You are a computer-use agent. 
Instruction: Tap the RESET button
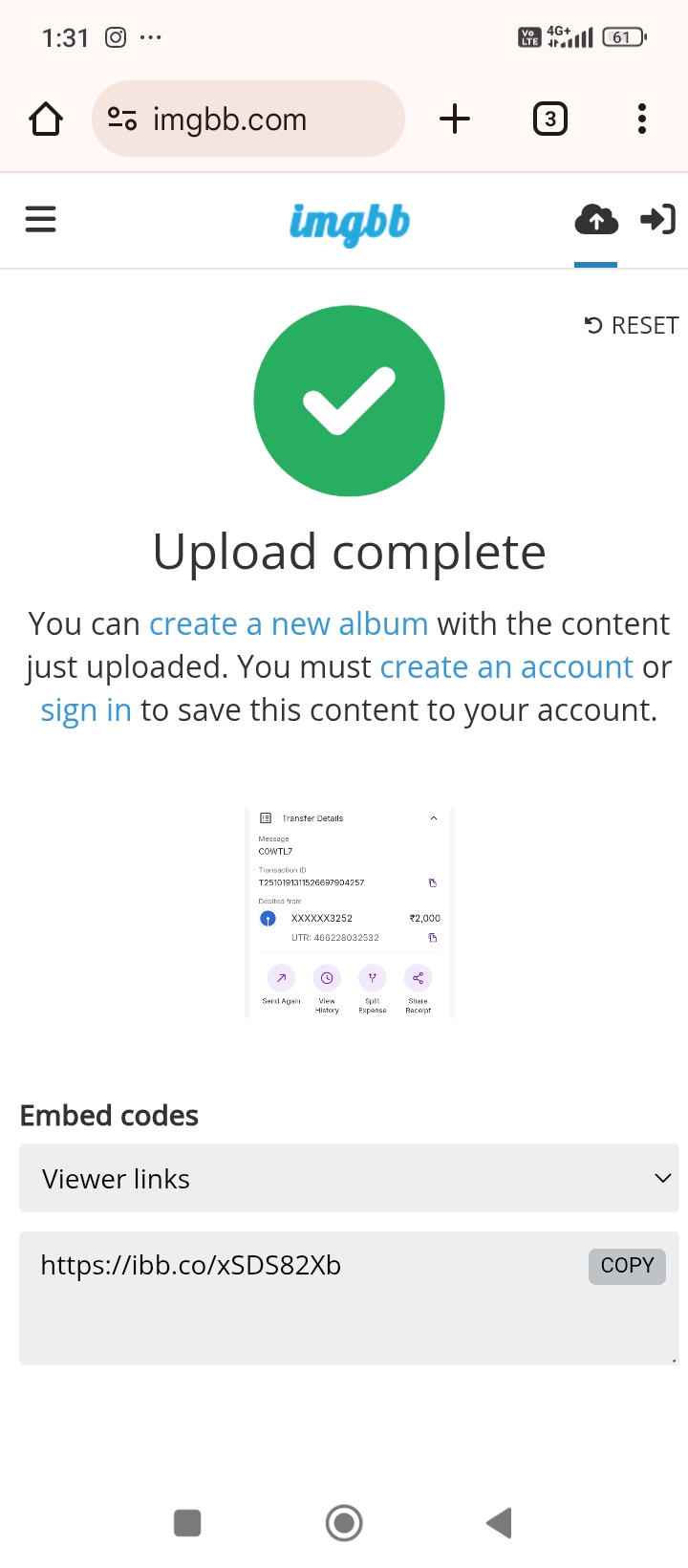pyautogui.click(x=632, y=326)
